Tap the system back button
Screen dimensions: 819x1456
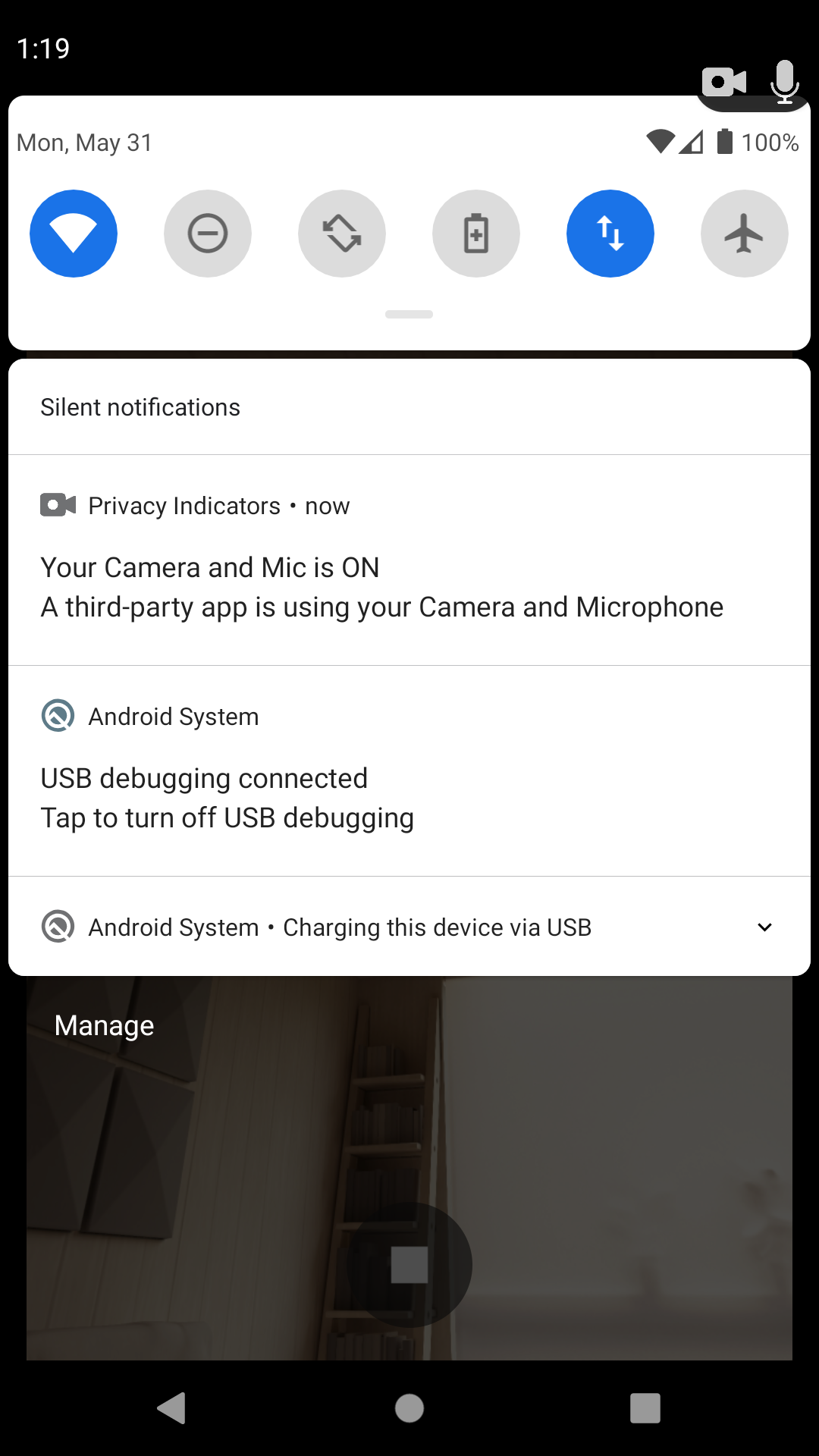[172, 1408]
